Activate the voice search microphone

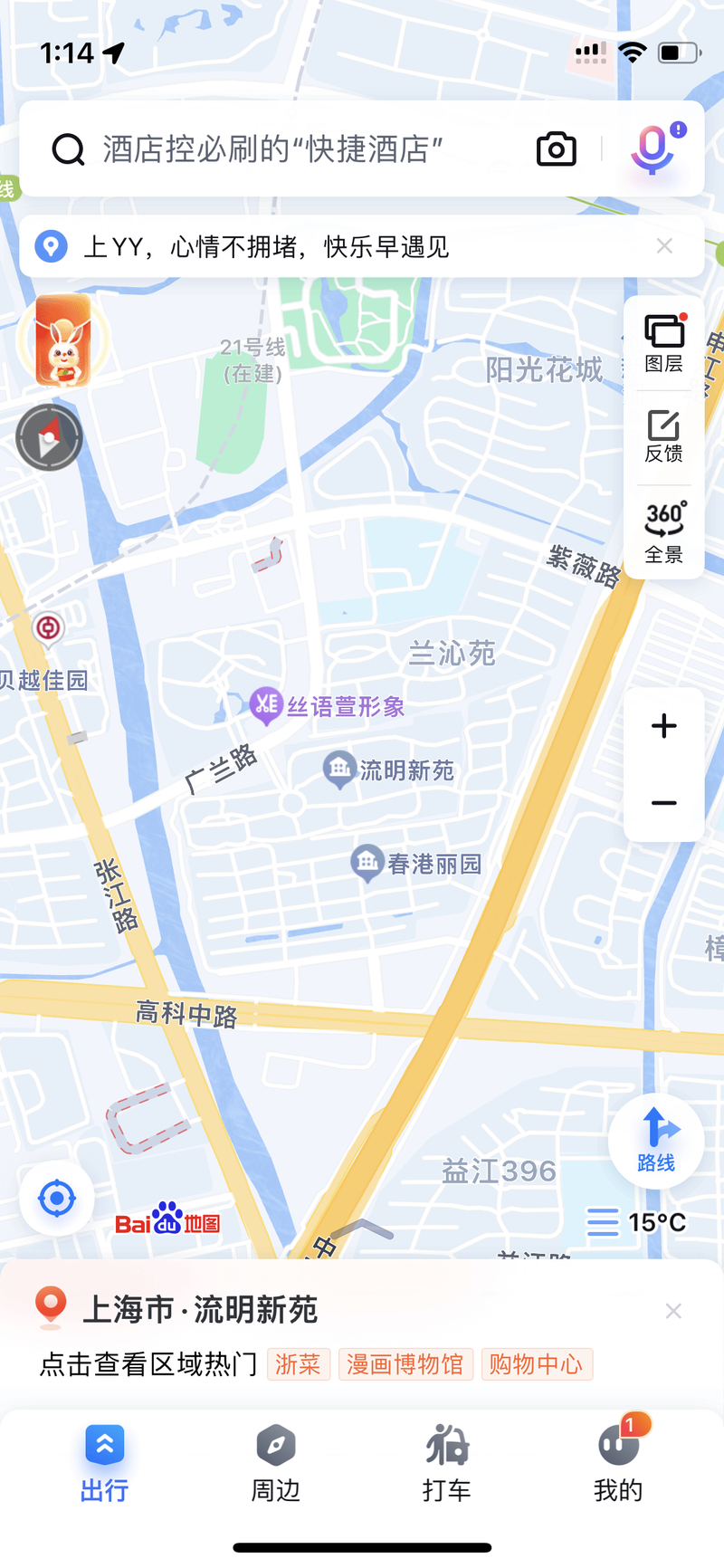(651, 149)
